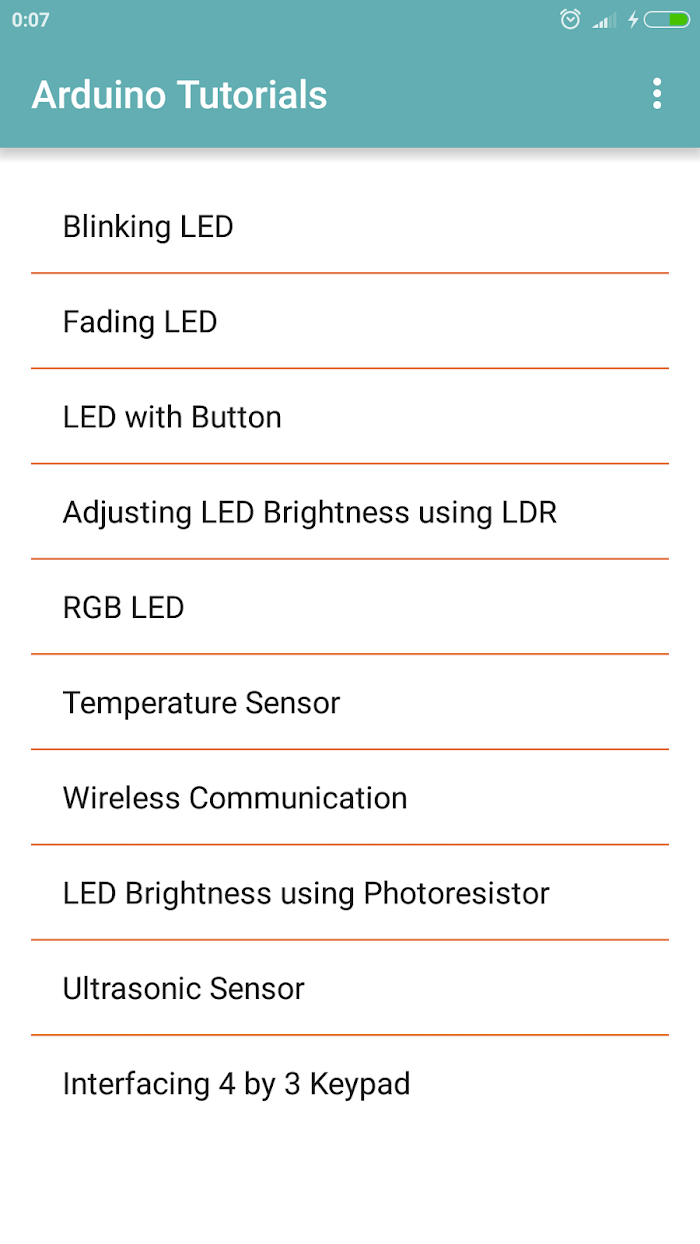Open the Fading LED tutorial
This screenshot has height=1244, width=700.
(350, 321)
